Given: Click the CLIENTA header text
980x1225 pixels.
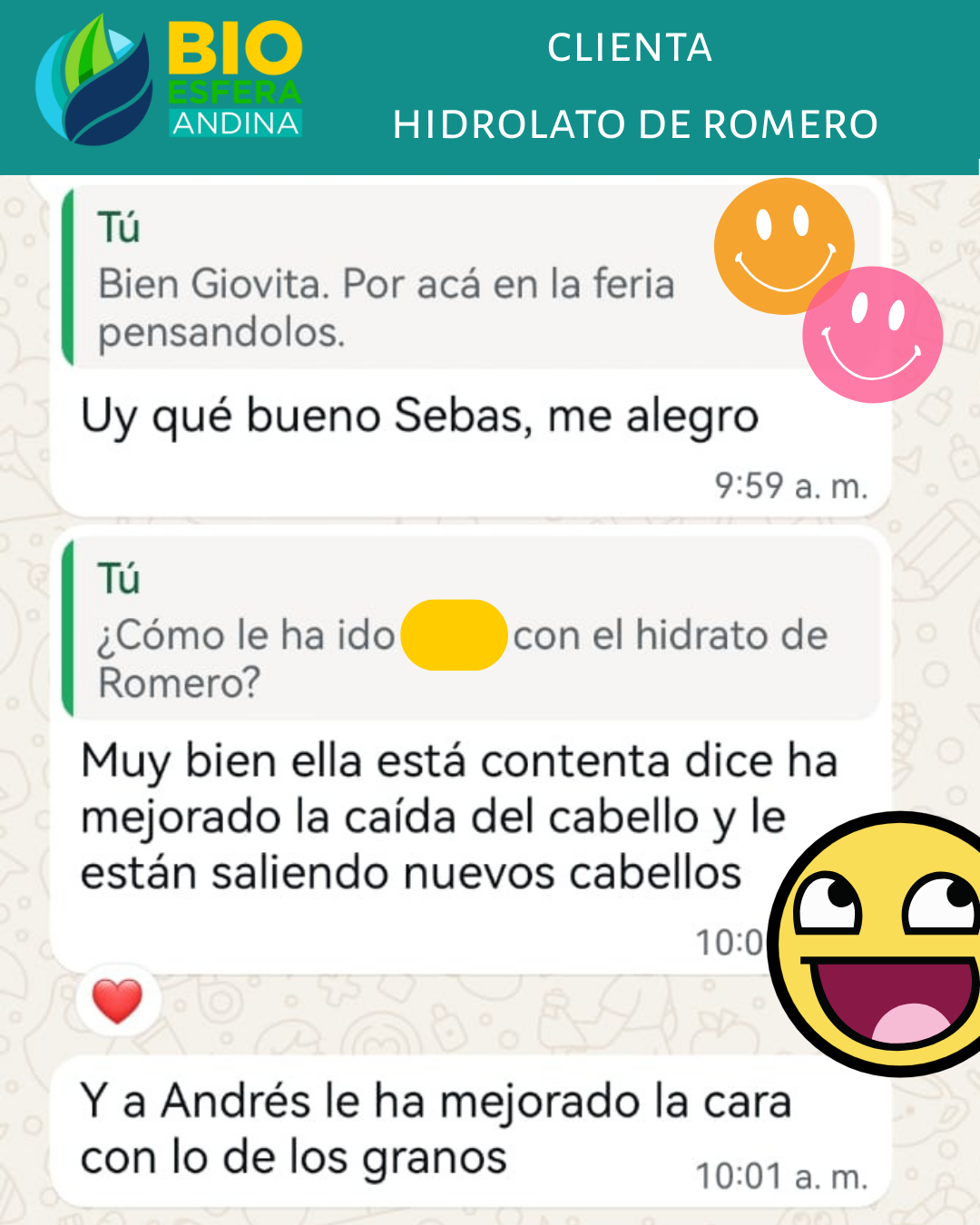Looking at the screenshot, I should coord(629,50).
